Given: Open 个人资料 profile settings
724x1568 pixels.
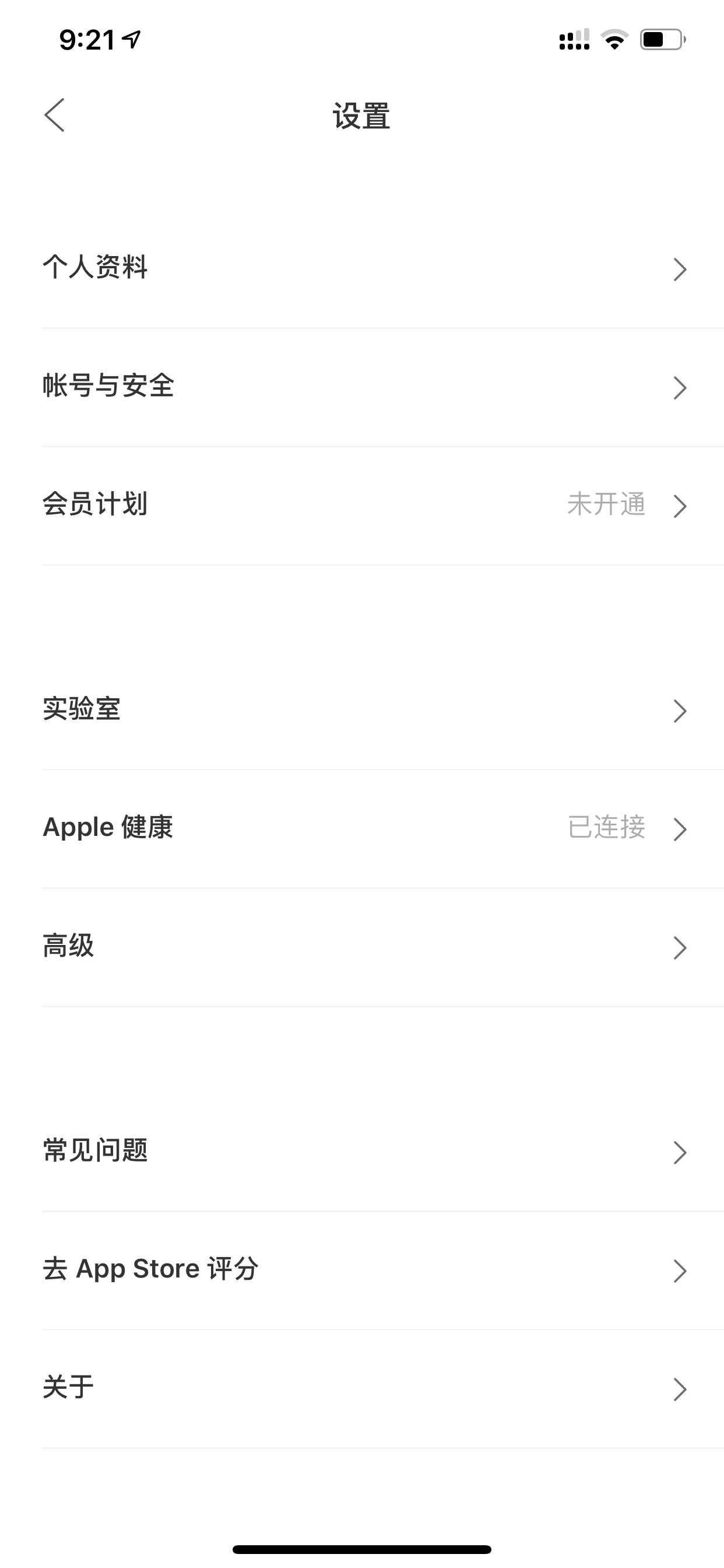Looking at the screenshot, I should pos(362,269).
